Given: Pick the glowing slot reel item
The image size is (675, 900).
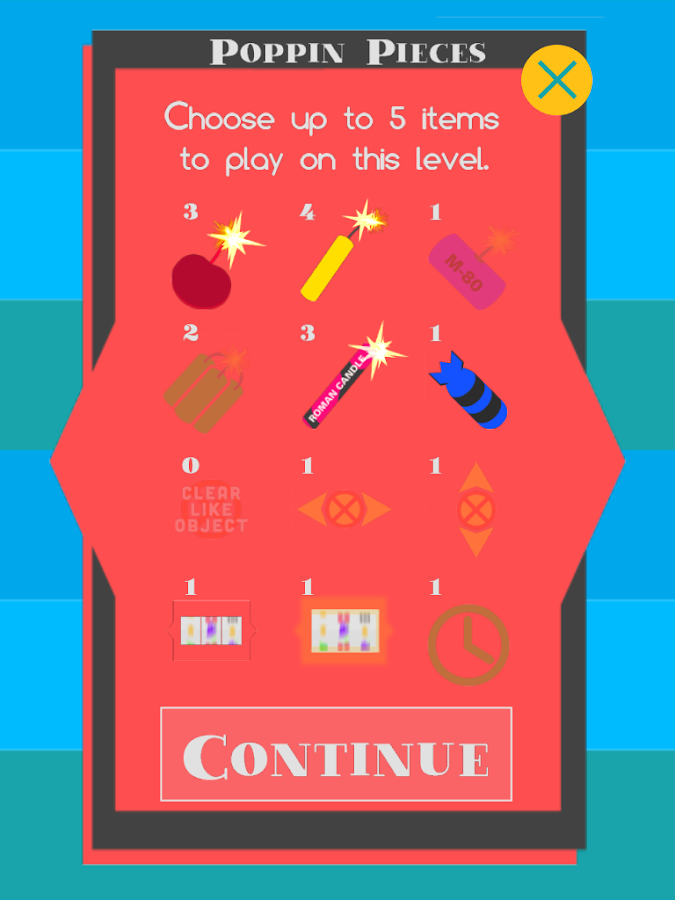Looking at the screenshot, I should click(342, 632).
